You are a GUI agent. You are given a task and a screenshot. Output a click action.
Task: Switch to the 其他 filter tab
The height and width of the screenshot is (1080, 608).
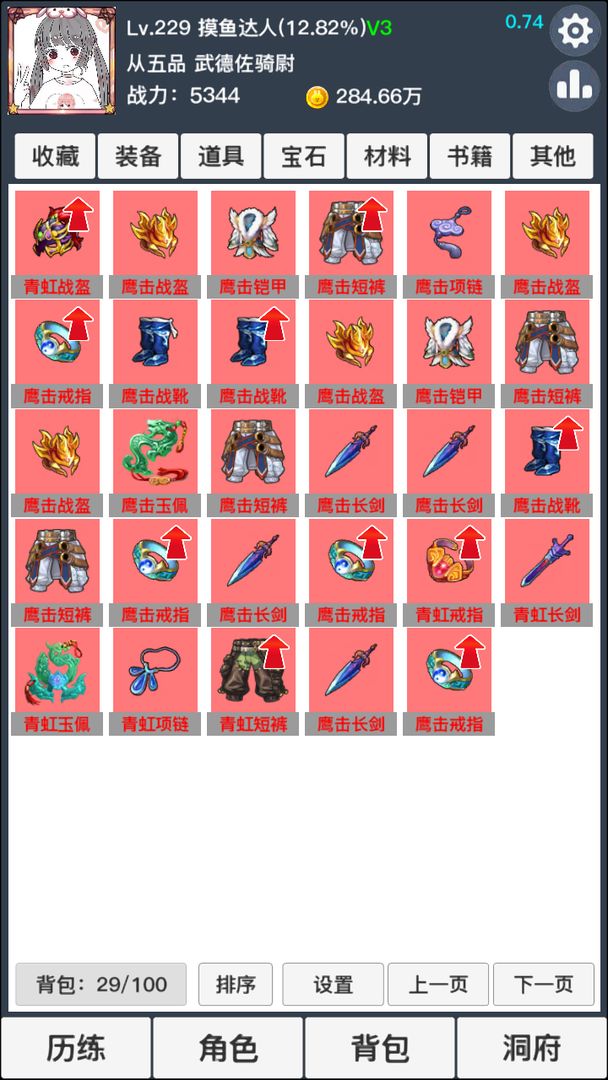552,156
